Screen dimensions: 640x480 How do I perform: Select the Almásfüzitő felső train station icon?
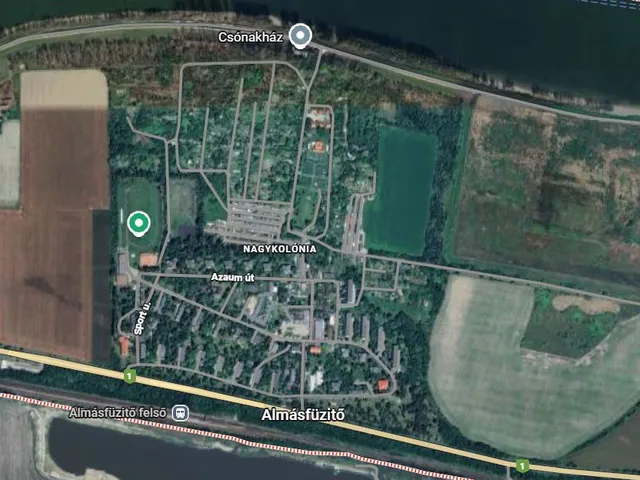pyautogui.click(x=180, y=411)
